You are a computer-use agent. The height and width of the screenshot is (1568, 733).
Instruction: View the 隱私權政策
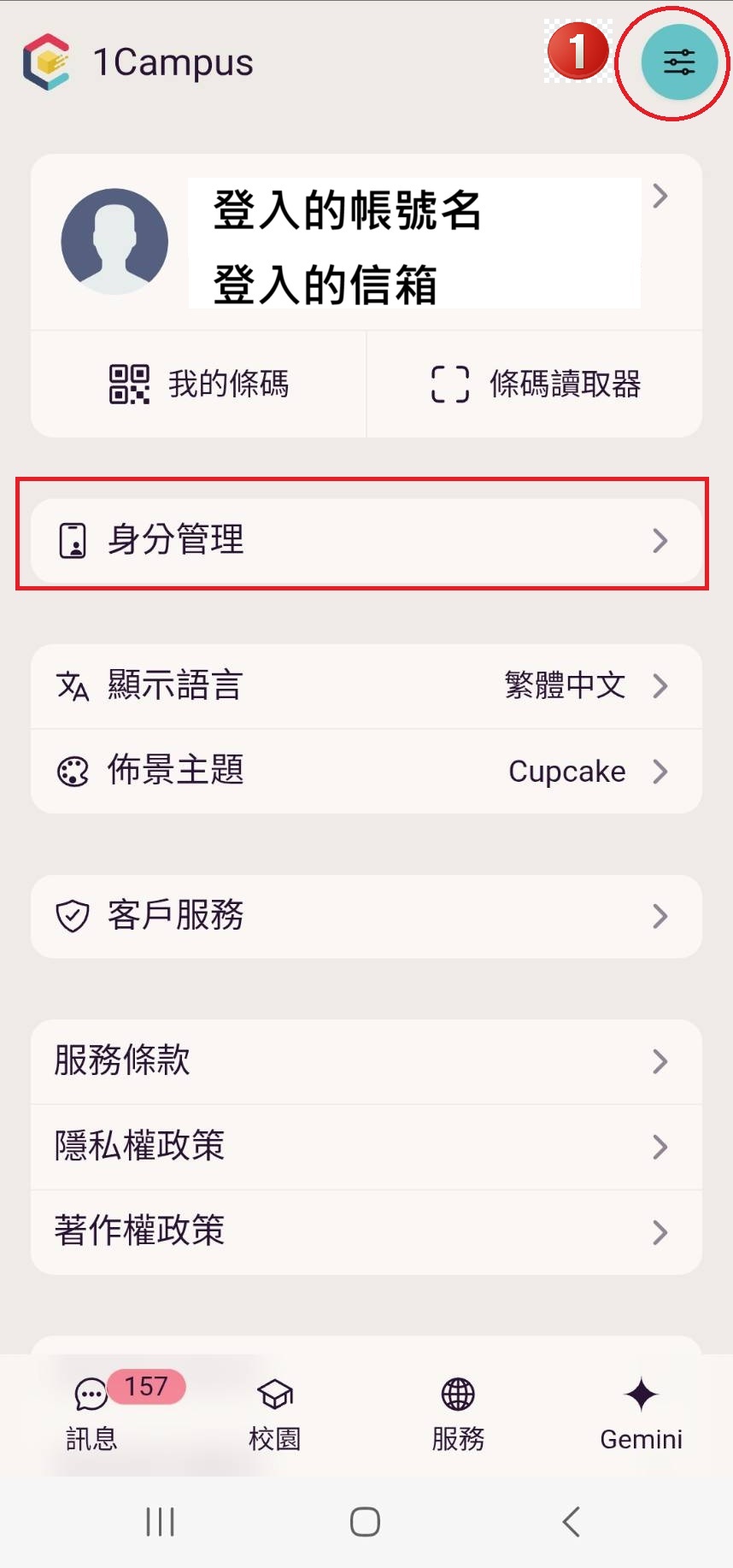tap(366, 1147)
